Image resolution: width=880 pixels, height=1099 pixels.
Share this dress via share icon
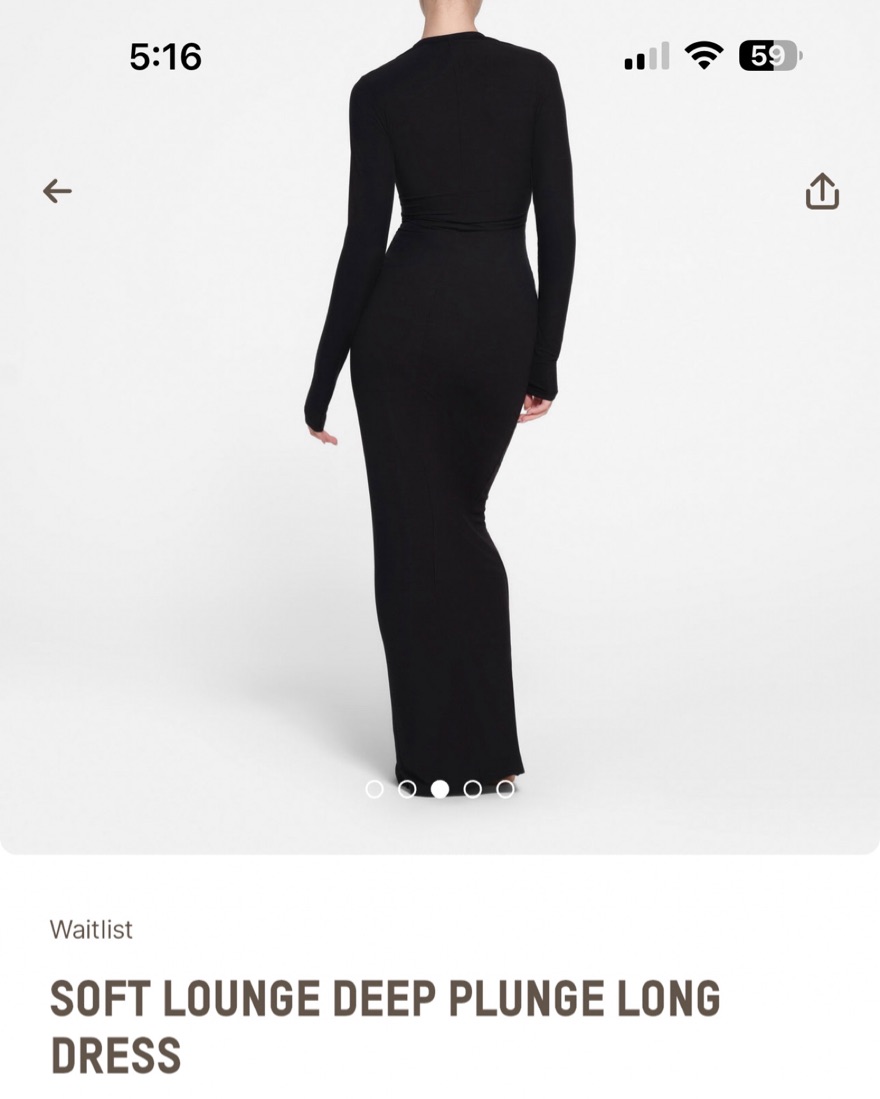[x=822, y=191]
